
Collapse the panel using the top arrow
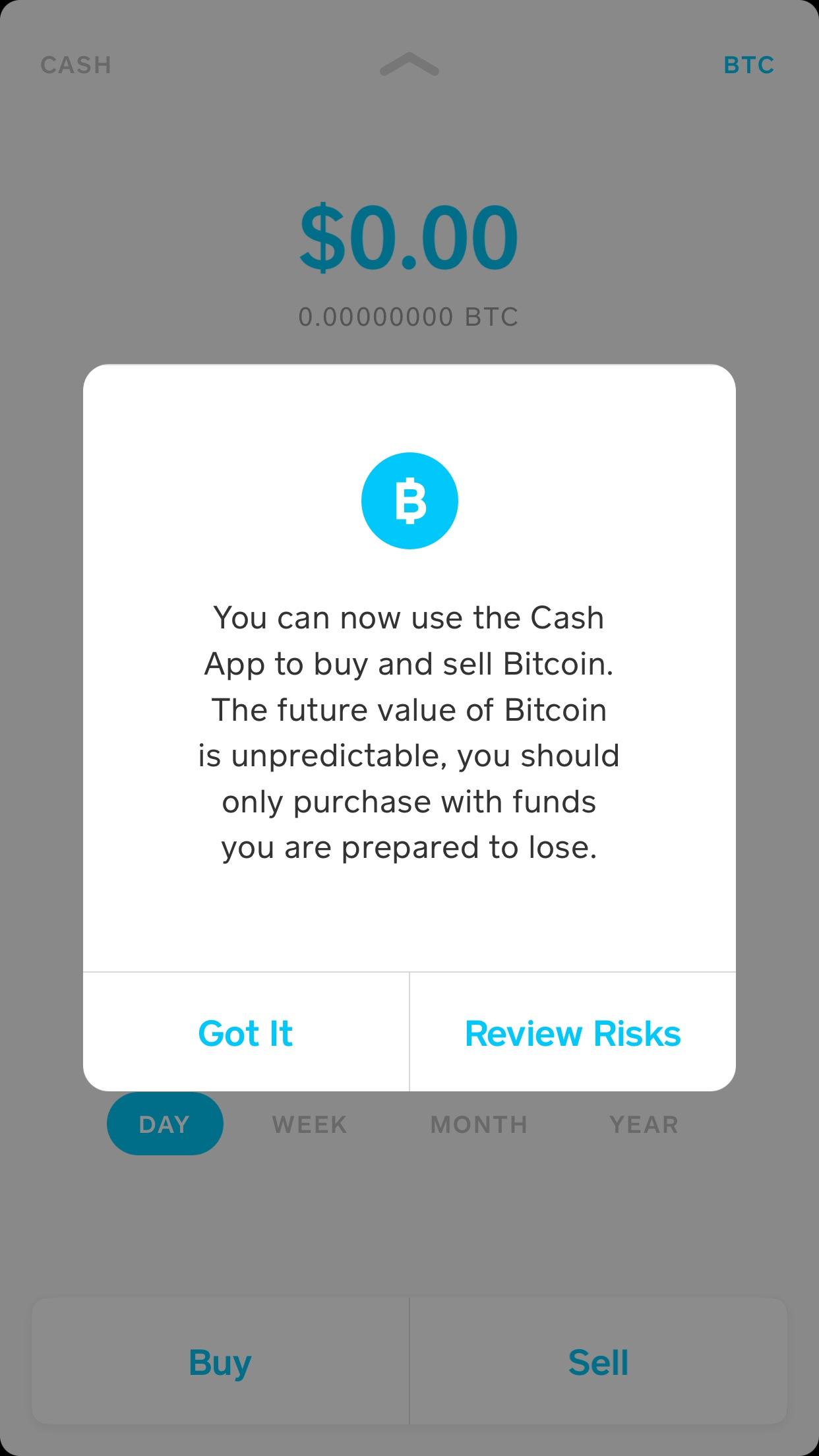tap(409, 65)
